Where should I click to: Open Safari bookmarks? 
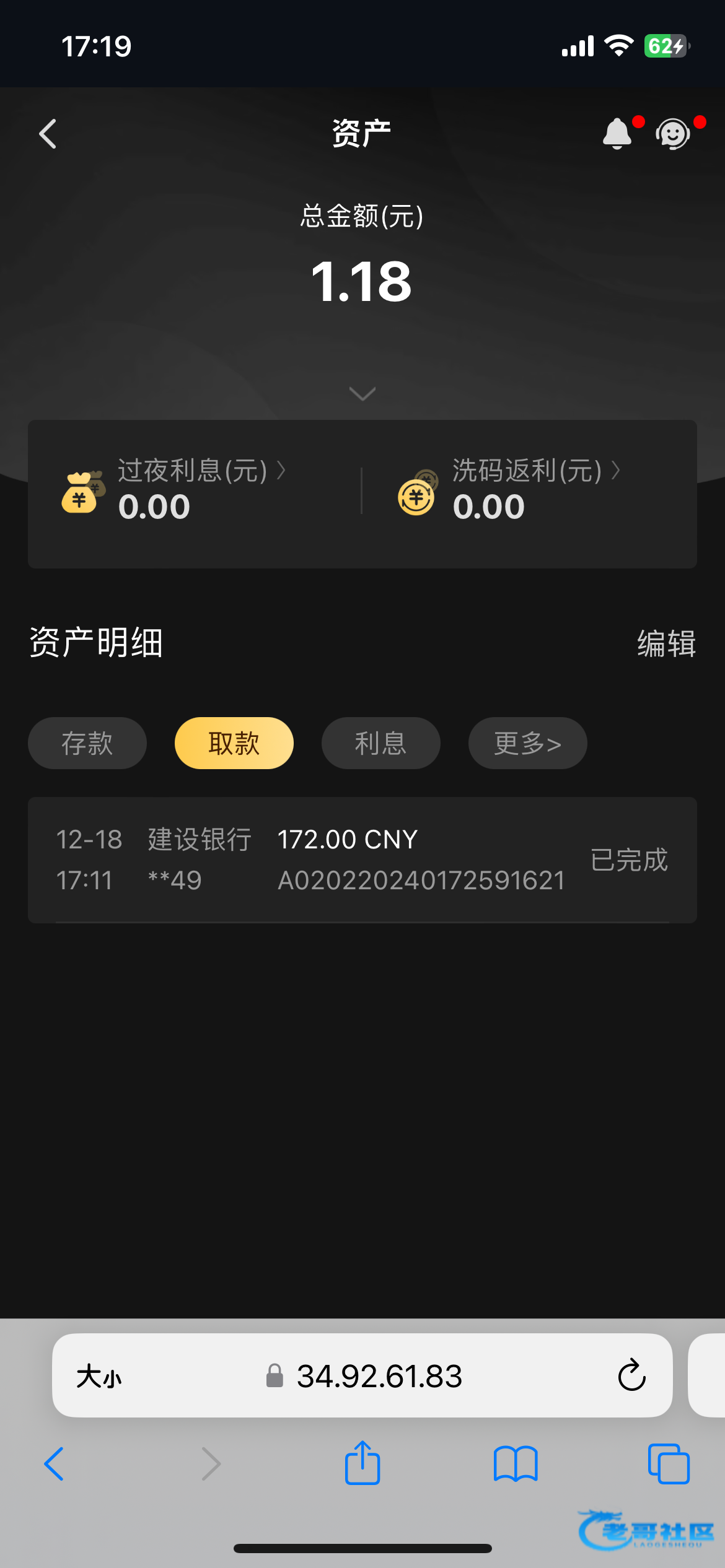(x=516, y=1464)
